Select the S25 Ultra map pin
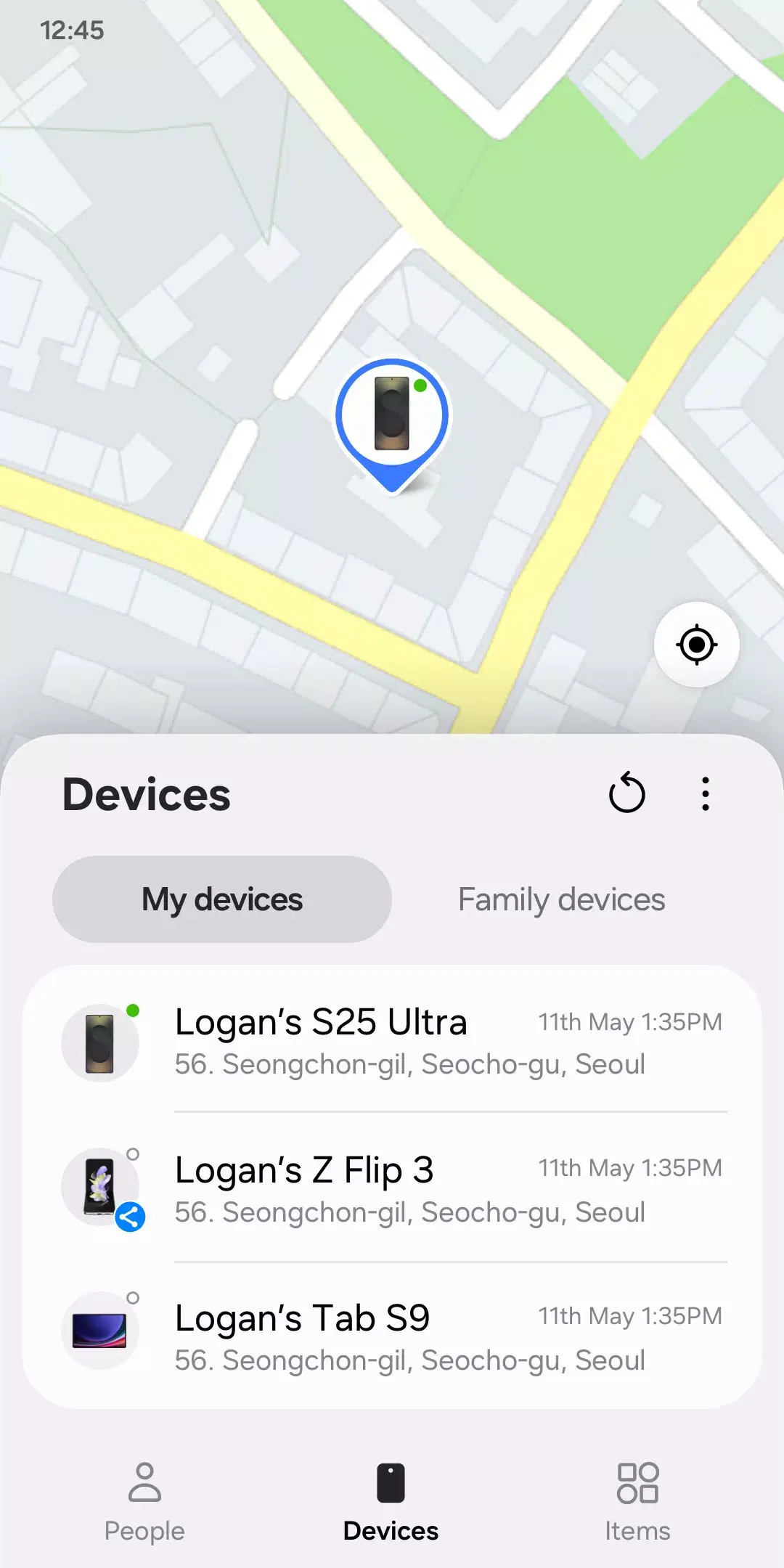Viewport: 784px width, 1568px height. pyautogui.click(x=391, y=414)
